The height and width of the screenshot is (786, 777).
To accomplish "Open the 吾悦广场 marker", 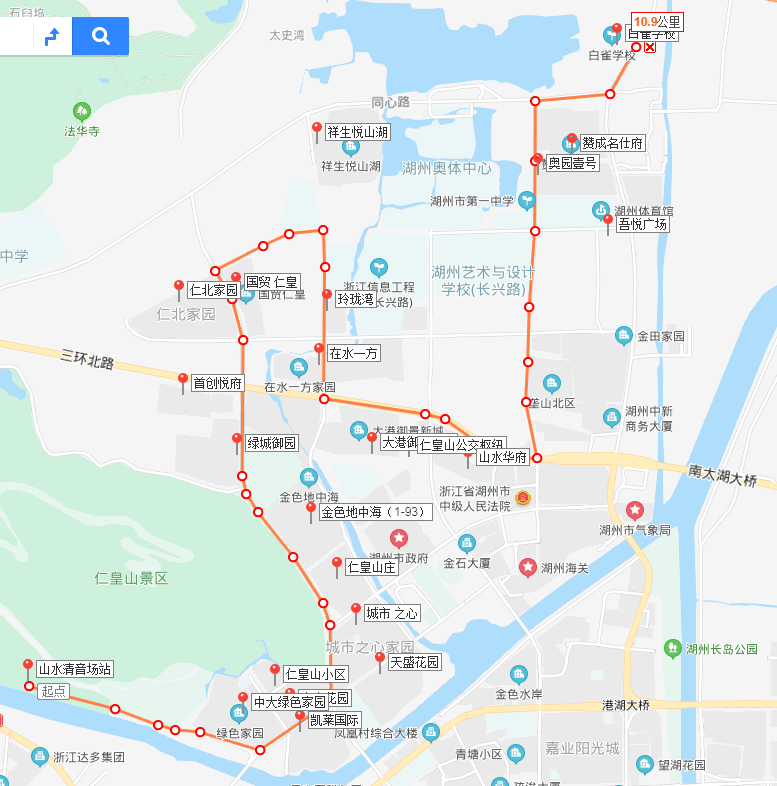I will (607, 223).
